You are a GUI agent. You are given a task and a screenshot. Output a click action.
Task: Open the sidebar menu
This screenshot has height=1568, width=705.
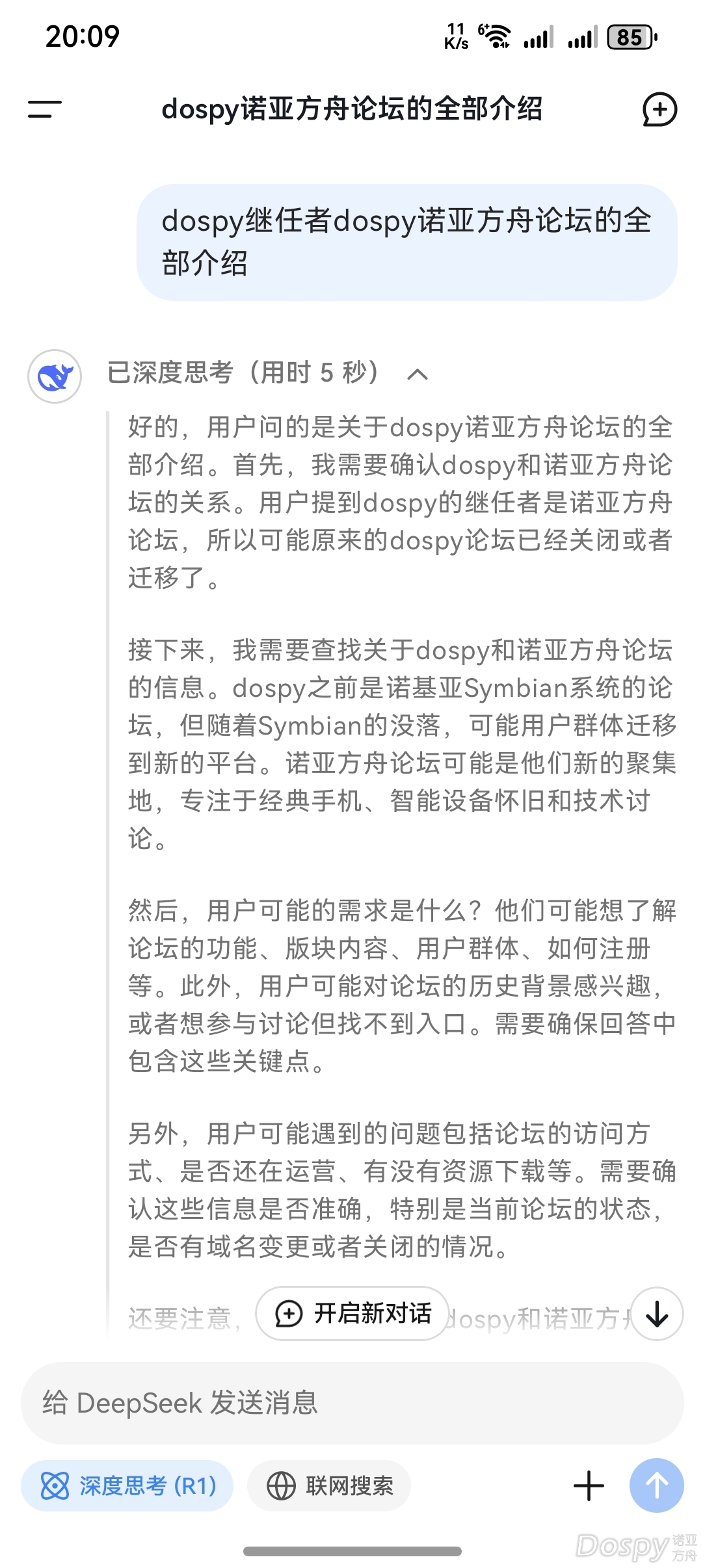coord(44,109)
